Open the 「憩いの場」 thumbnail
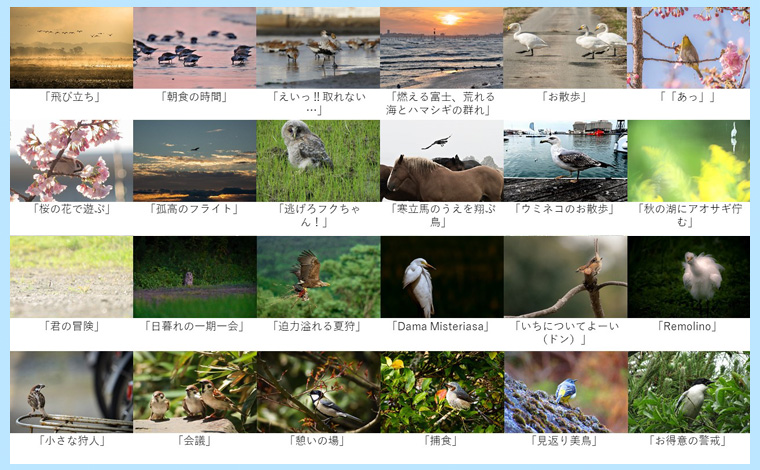760x470 pixels. (318, 391)
